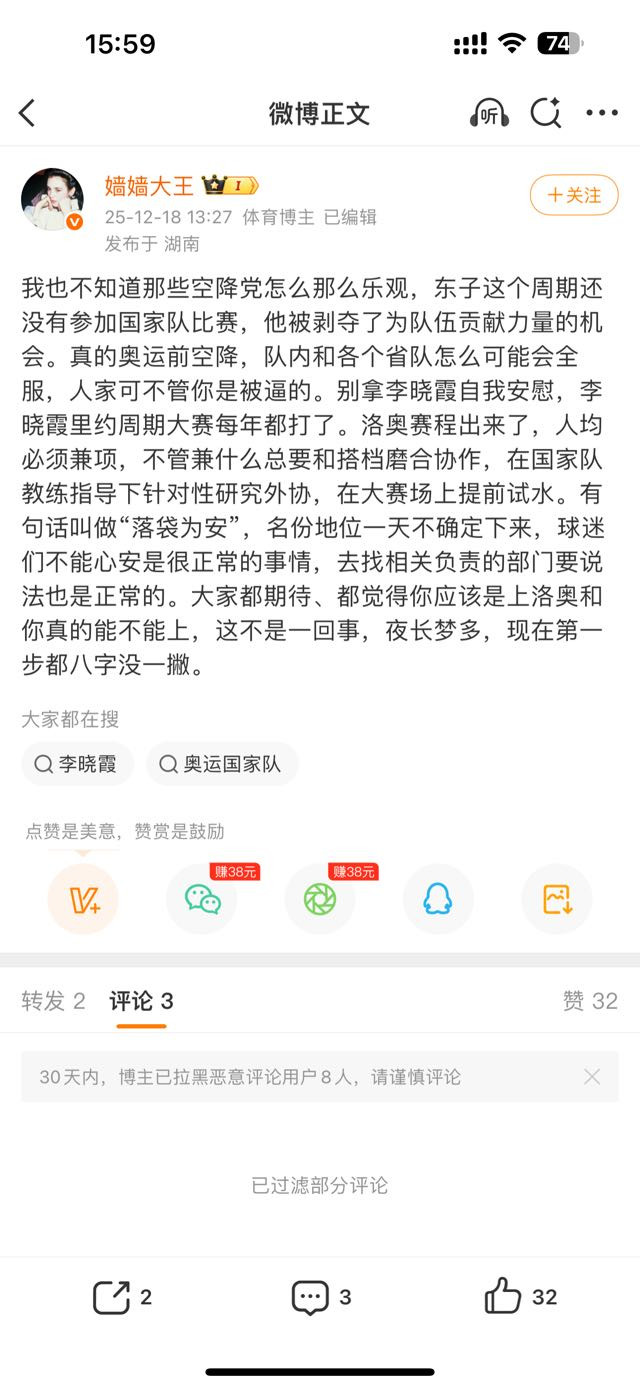640x1388 pixels.
Task: Open 嫱嫱大王's profile avatar
Action: (52, 199)
